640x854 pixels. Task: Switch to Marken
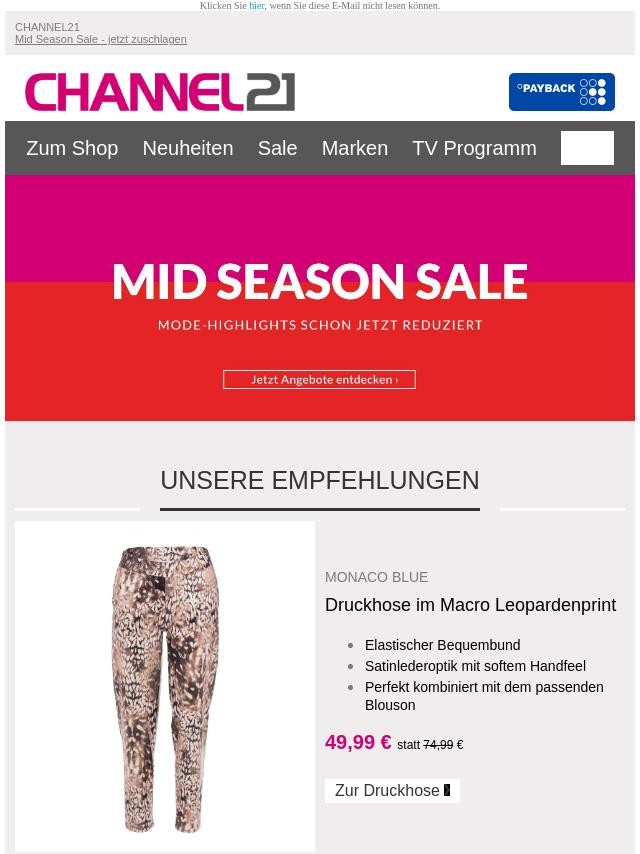[354, 148]
